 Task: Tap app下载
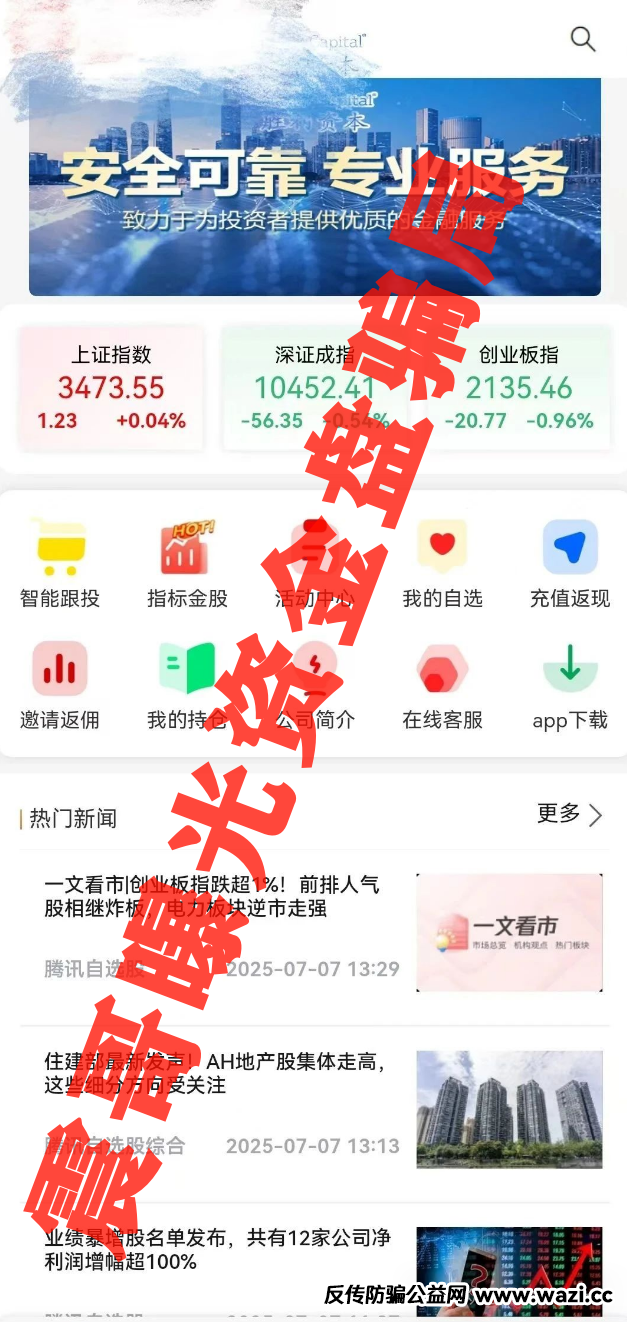pyautogui.click(x=569, y=685)
